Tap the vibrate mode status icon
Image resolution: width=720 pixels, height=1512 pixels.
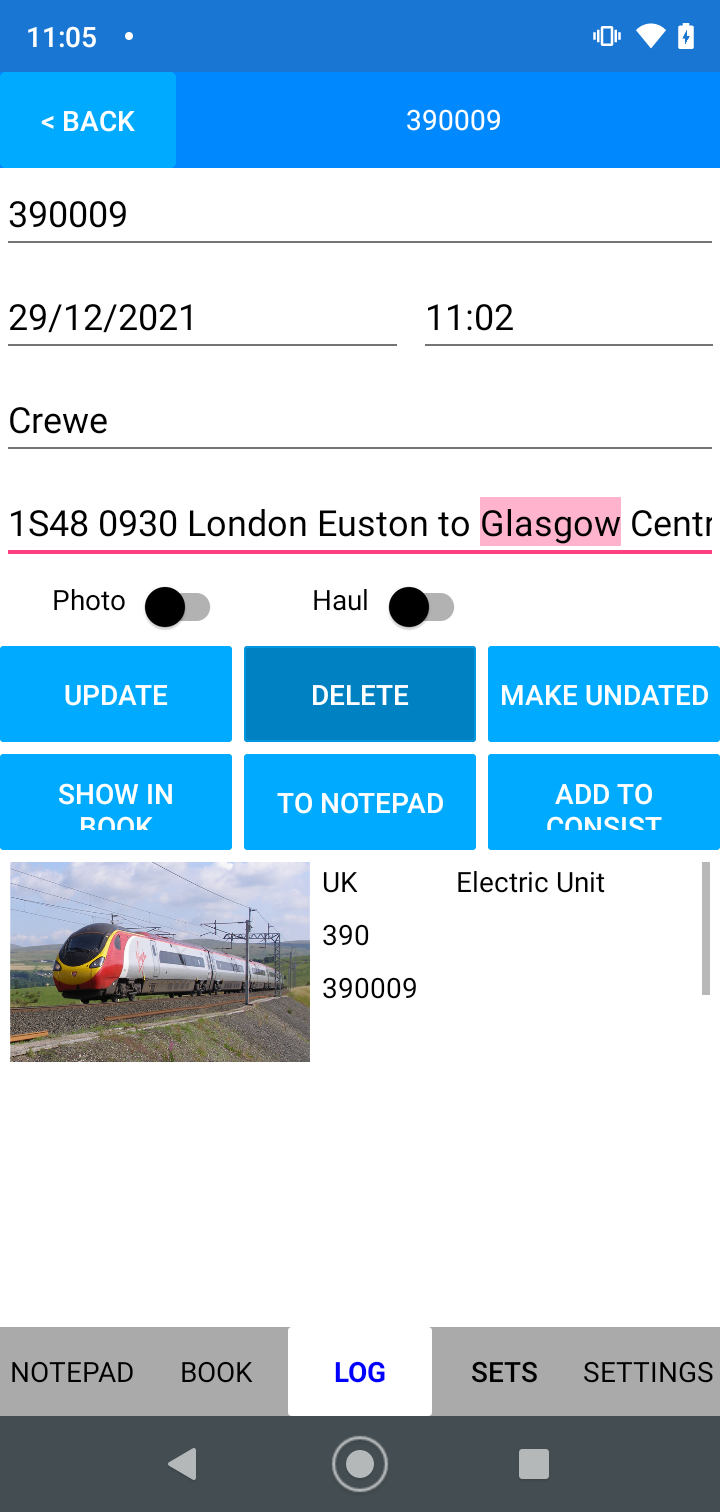click(x=606, y=36)
